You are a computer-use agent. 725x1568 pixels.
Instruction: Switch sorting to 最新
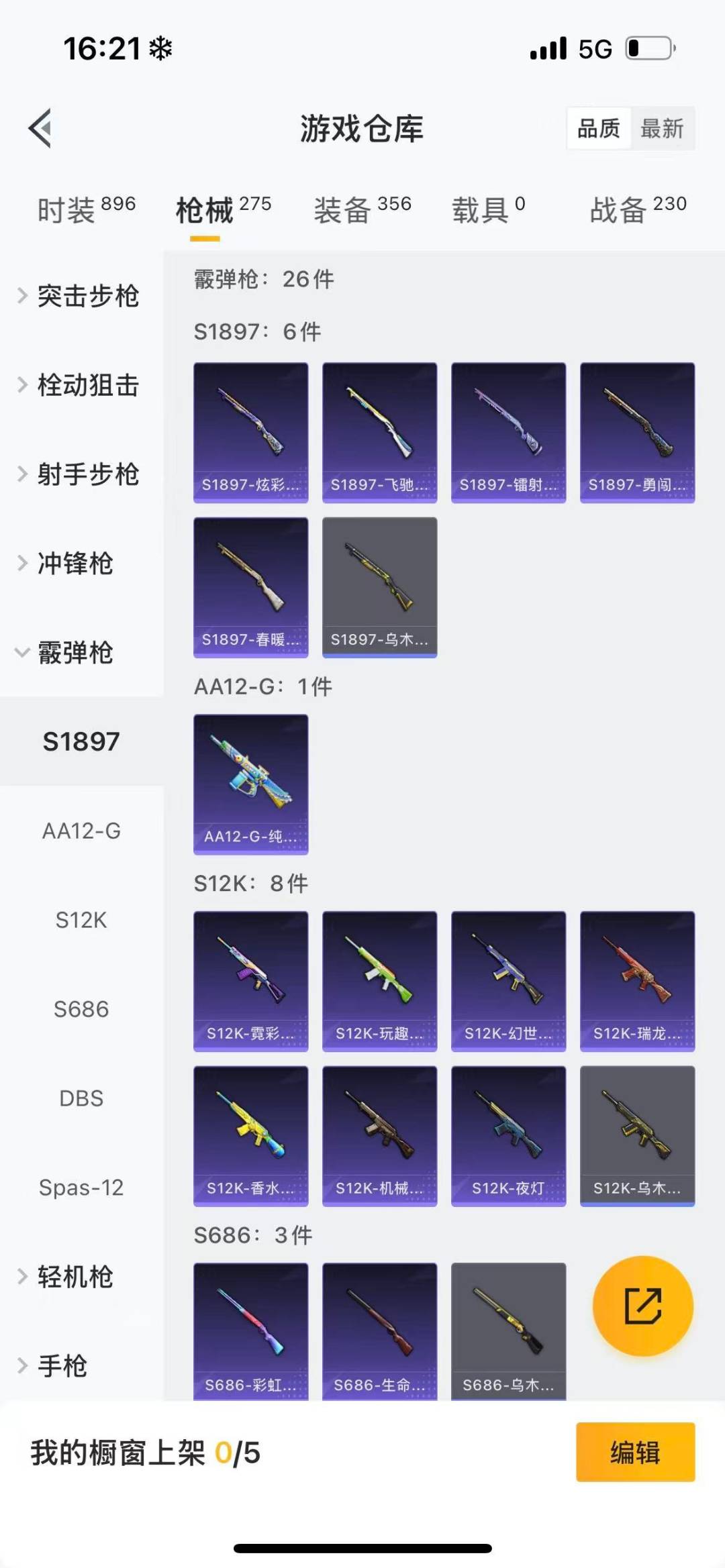662,128
